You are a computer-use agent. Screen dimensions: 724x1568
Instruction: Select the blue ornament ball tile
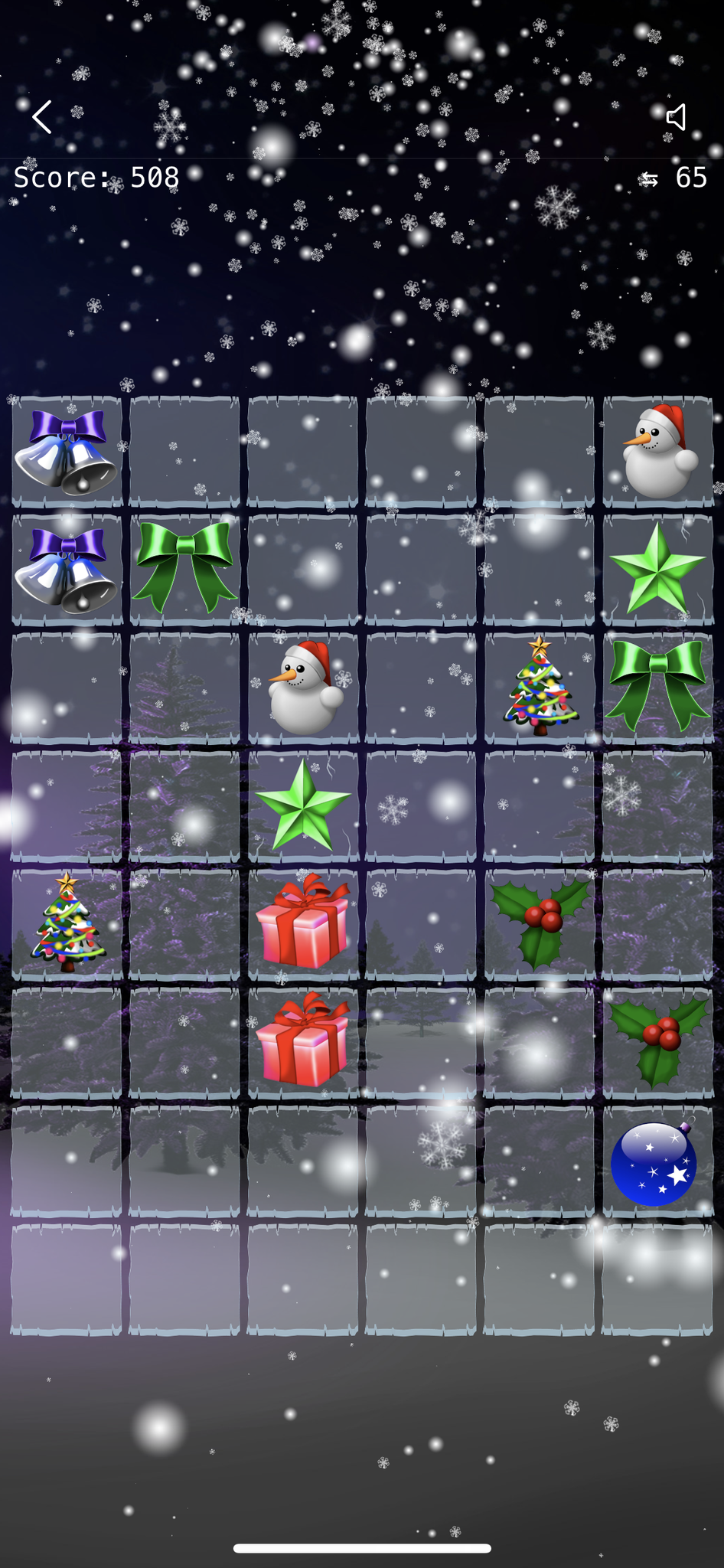tap(655, 1162)
